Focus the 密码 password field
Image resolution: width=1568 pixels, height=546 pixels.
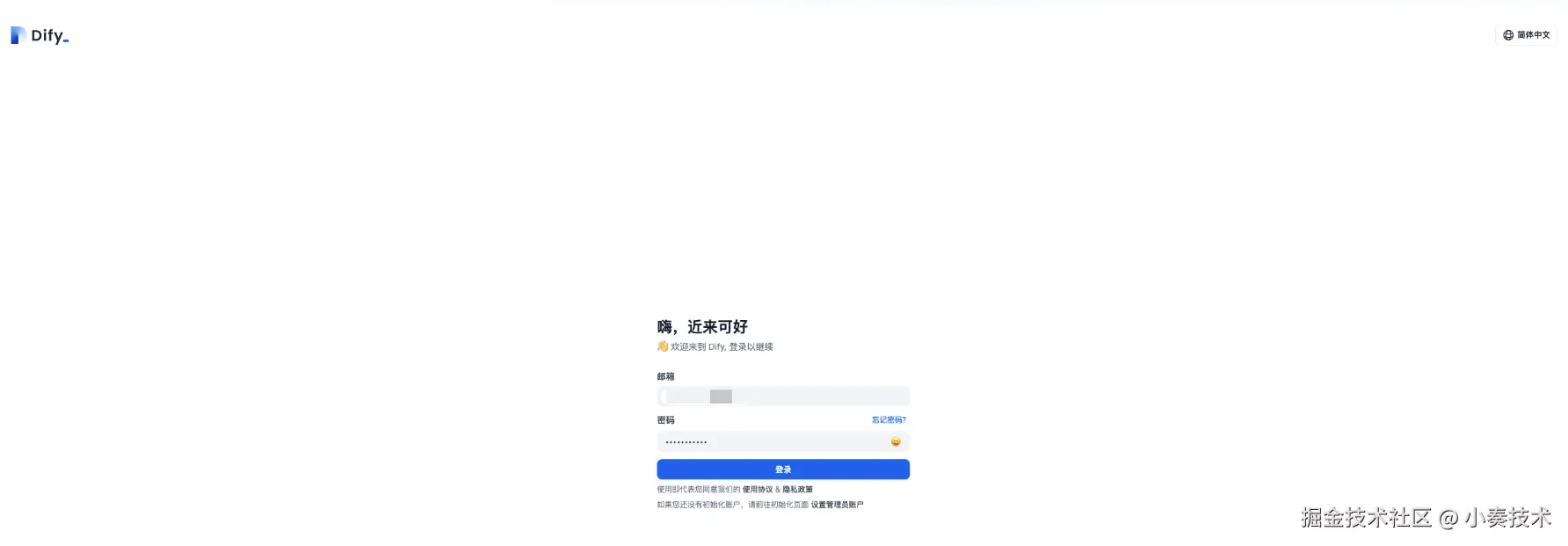[x=773, y=441]
